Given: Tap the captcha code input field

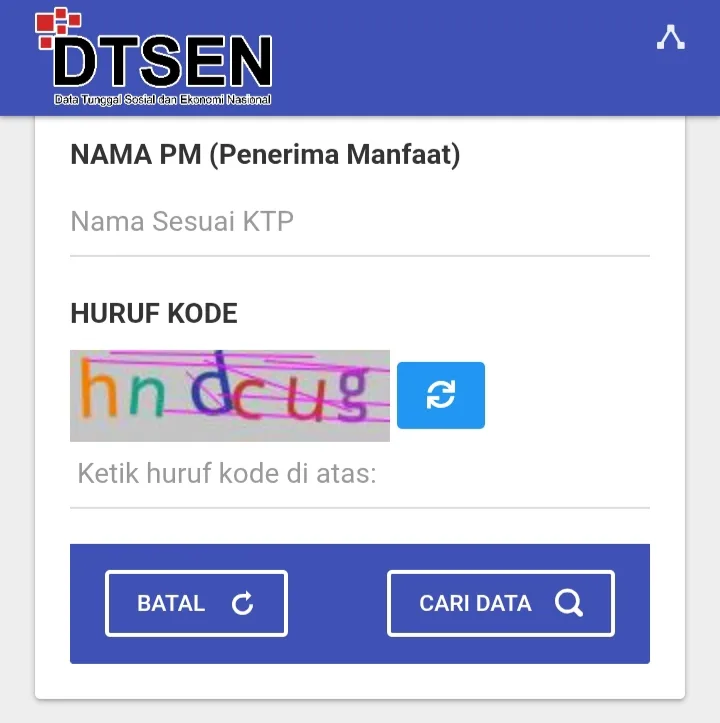Looking at the screenshot, I should 359,474.
